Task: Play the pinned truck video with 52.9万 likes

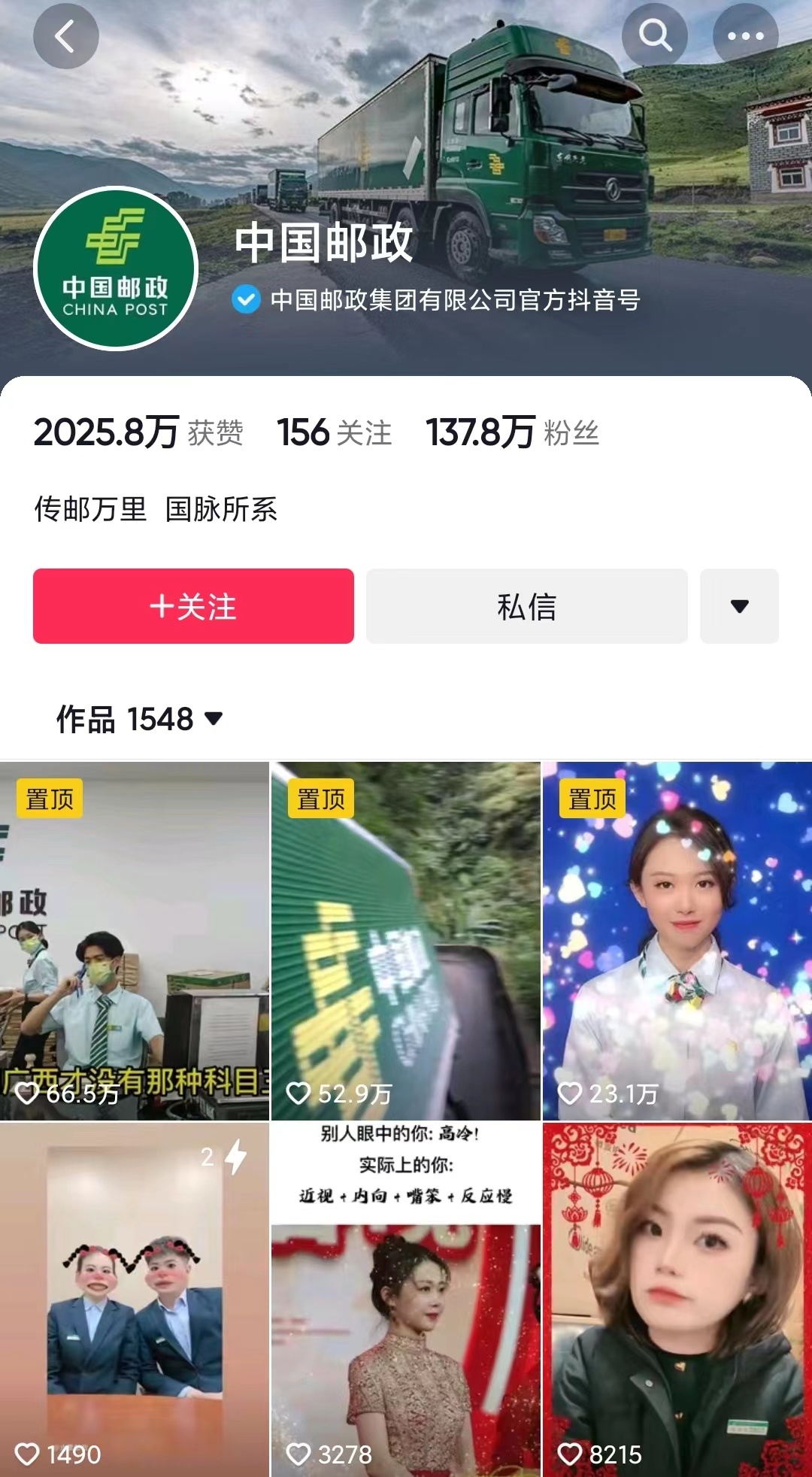Action: tap(405, 940)
